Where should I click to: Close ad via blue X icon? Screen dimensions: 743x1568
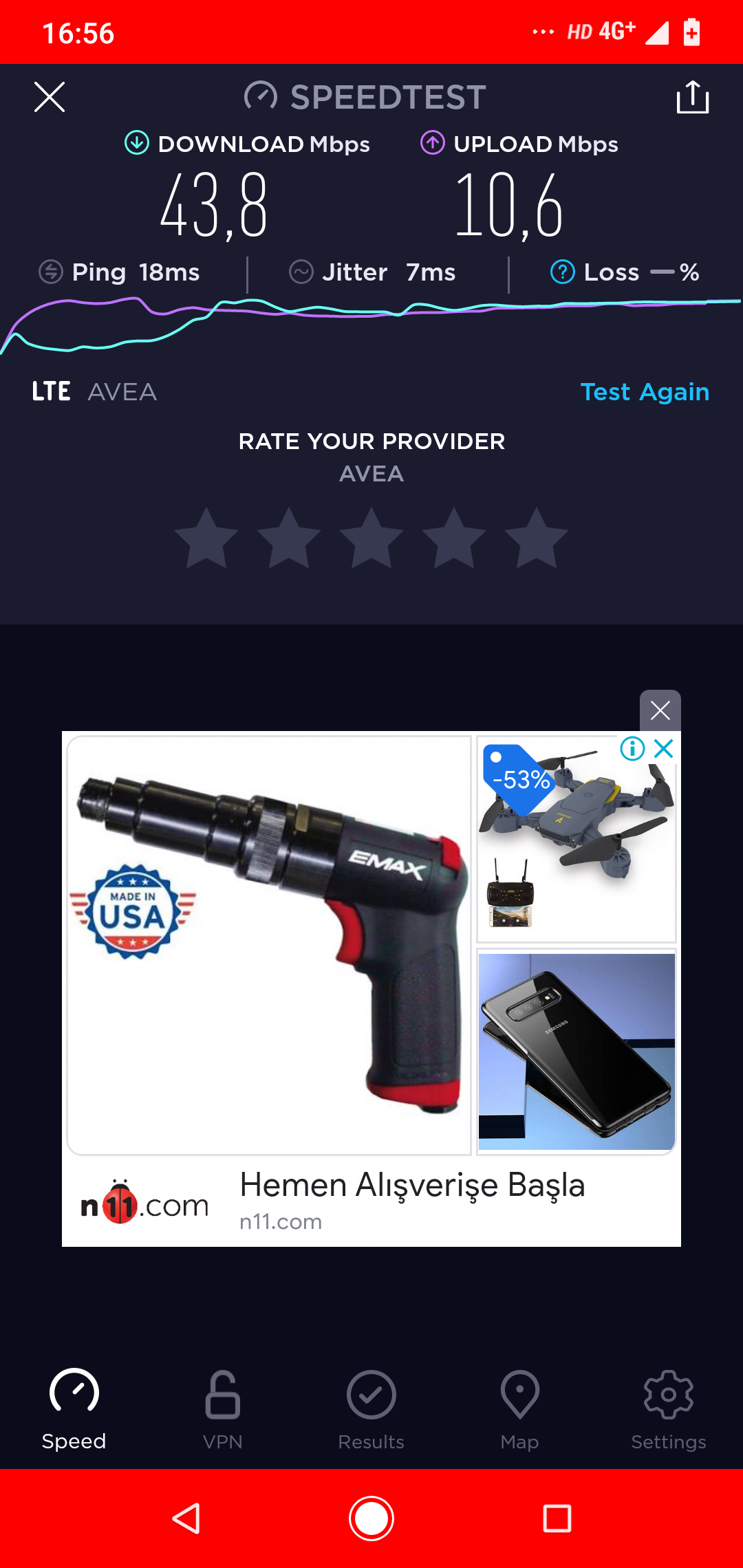(664, 748)
